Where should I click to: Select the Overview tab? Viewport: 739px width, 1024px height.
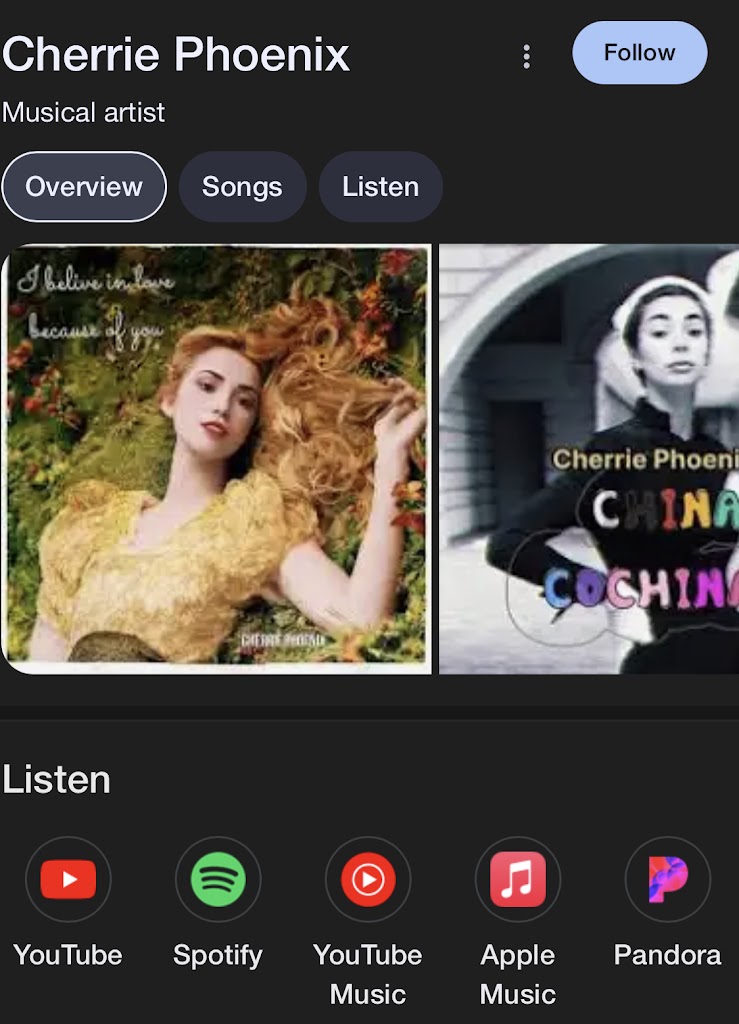84,187
